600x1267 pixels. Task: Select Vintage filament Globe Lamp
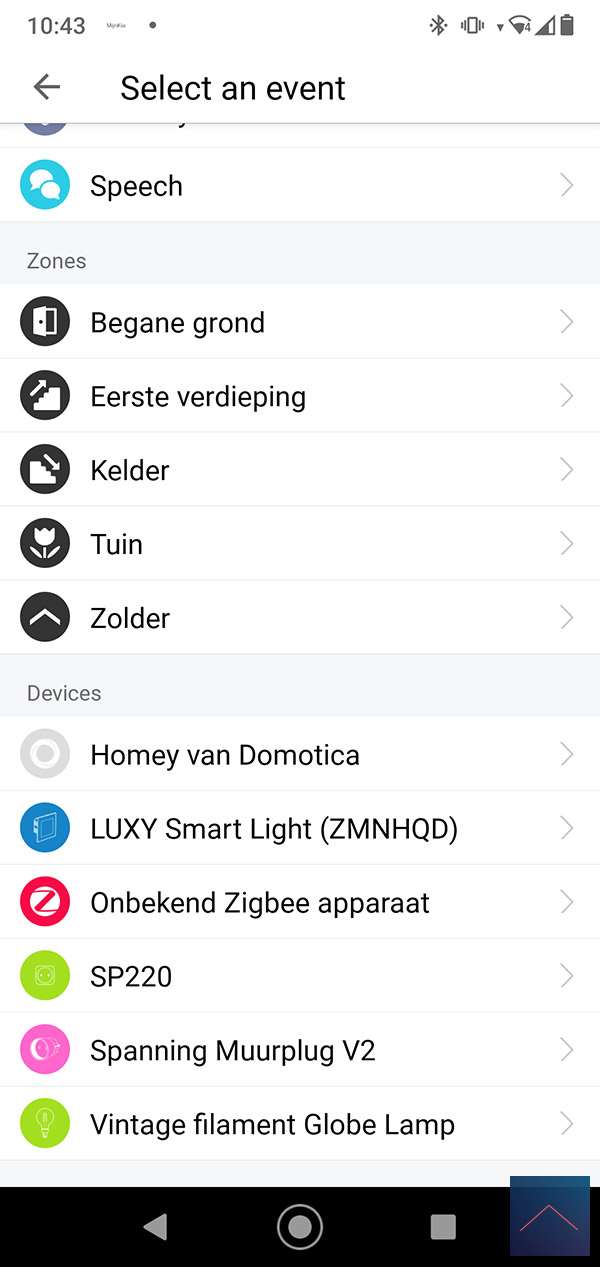tap(300, 1124)
